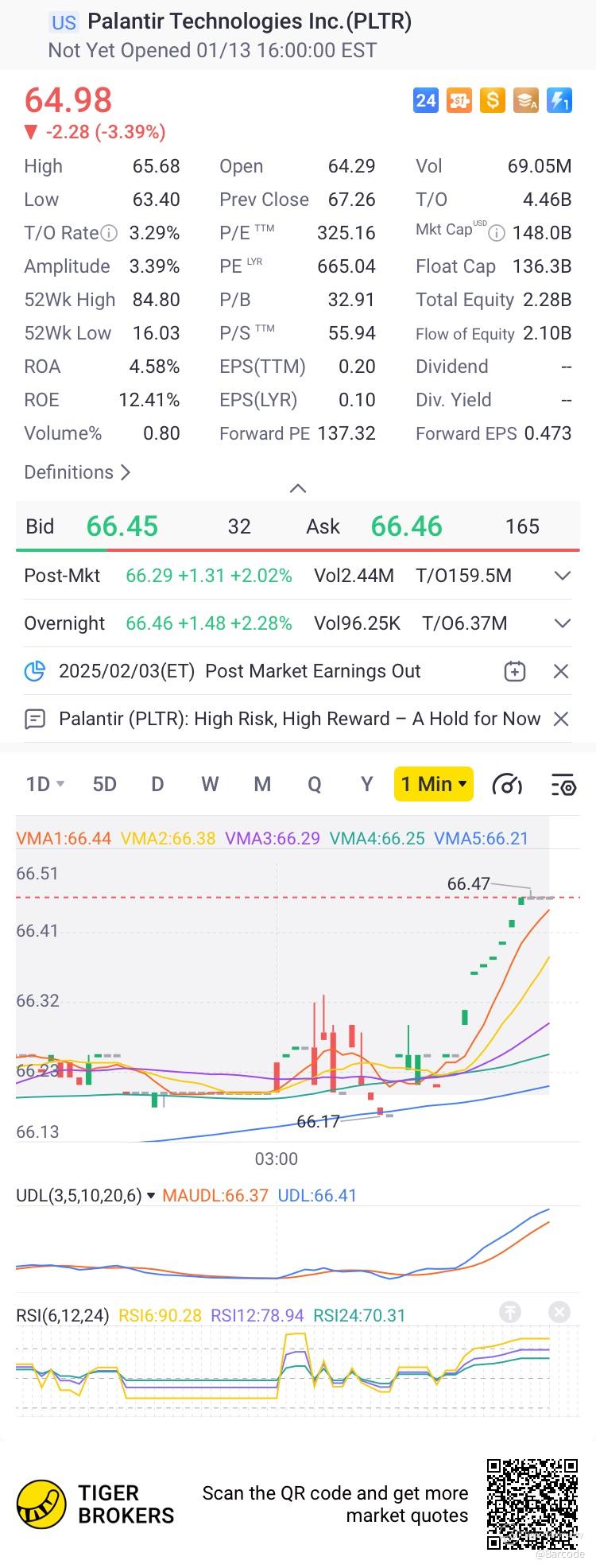Expand the Post-Mkt quote row
The image size is (596, 1568).
tap(562, 576)
